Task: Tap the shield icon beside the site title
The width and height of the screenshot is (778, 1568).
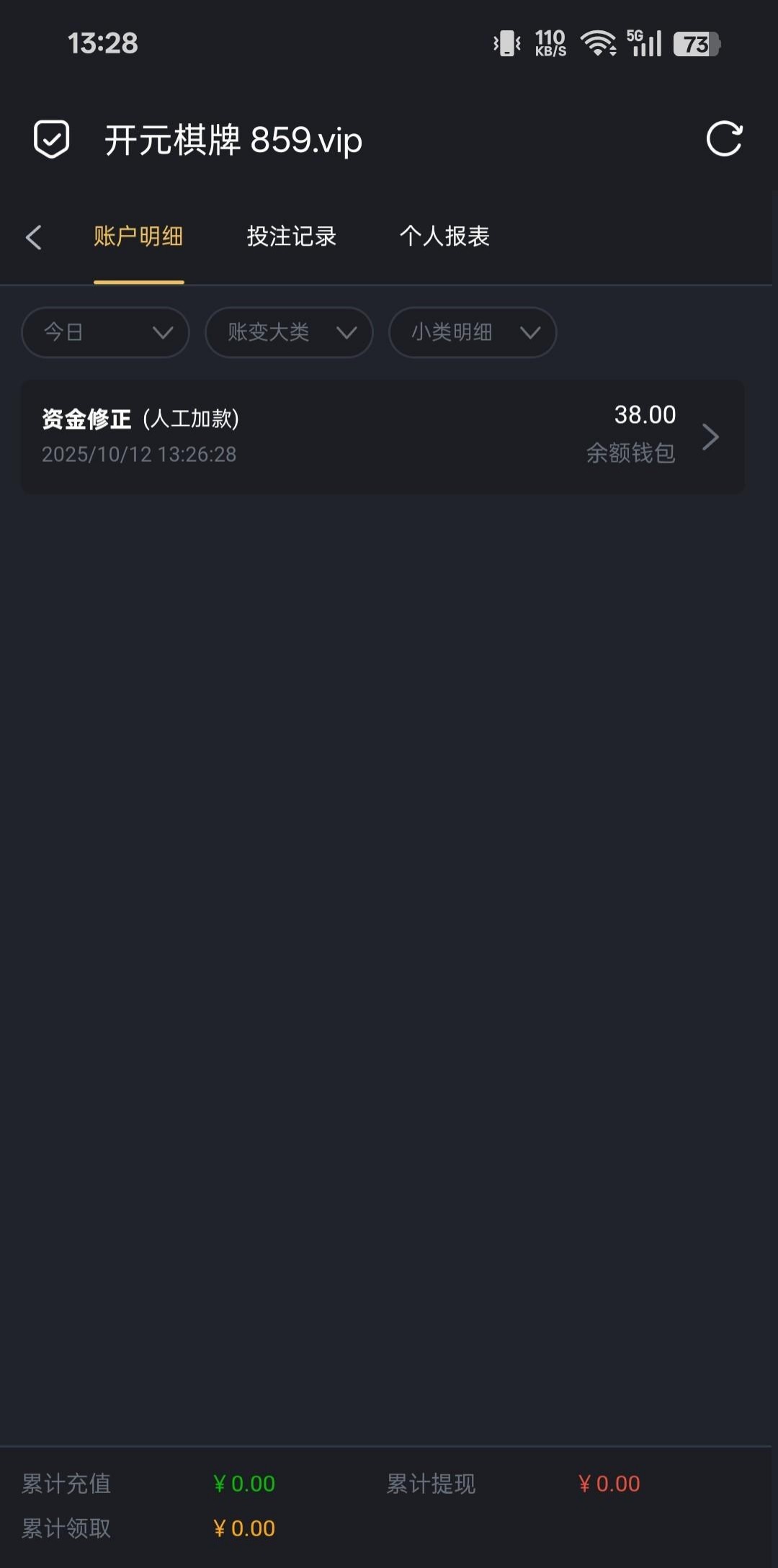Action: pyautogui.click(x=52, y=139)
